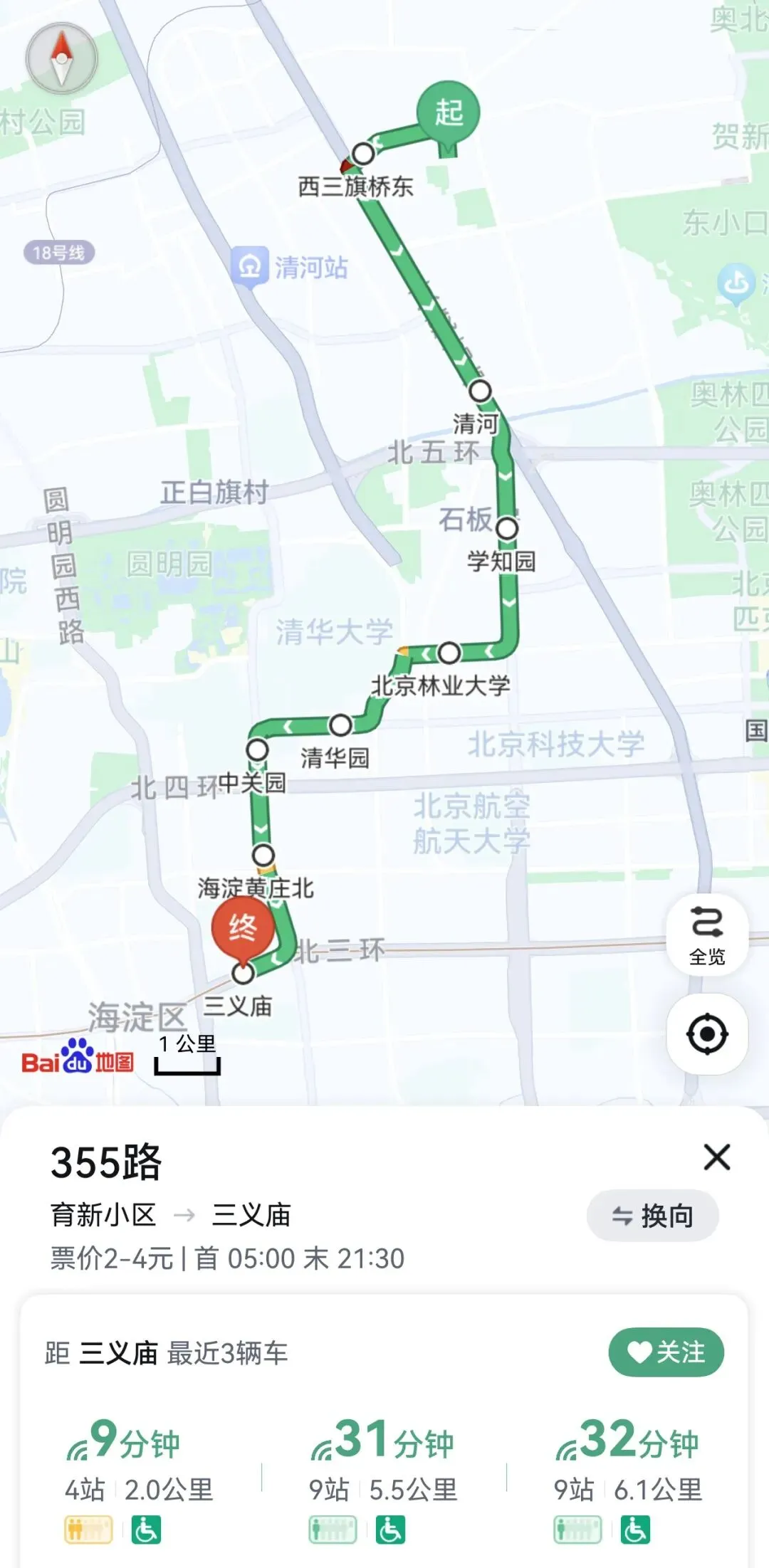Select the 中关园 stop marker
The width and height of the screenshot is (769, 1568).
257,749
